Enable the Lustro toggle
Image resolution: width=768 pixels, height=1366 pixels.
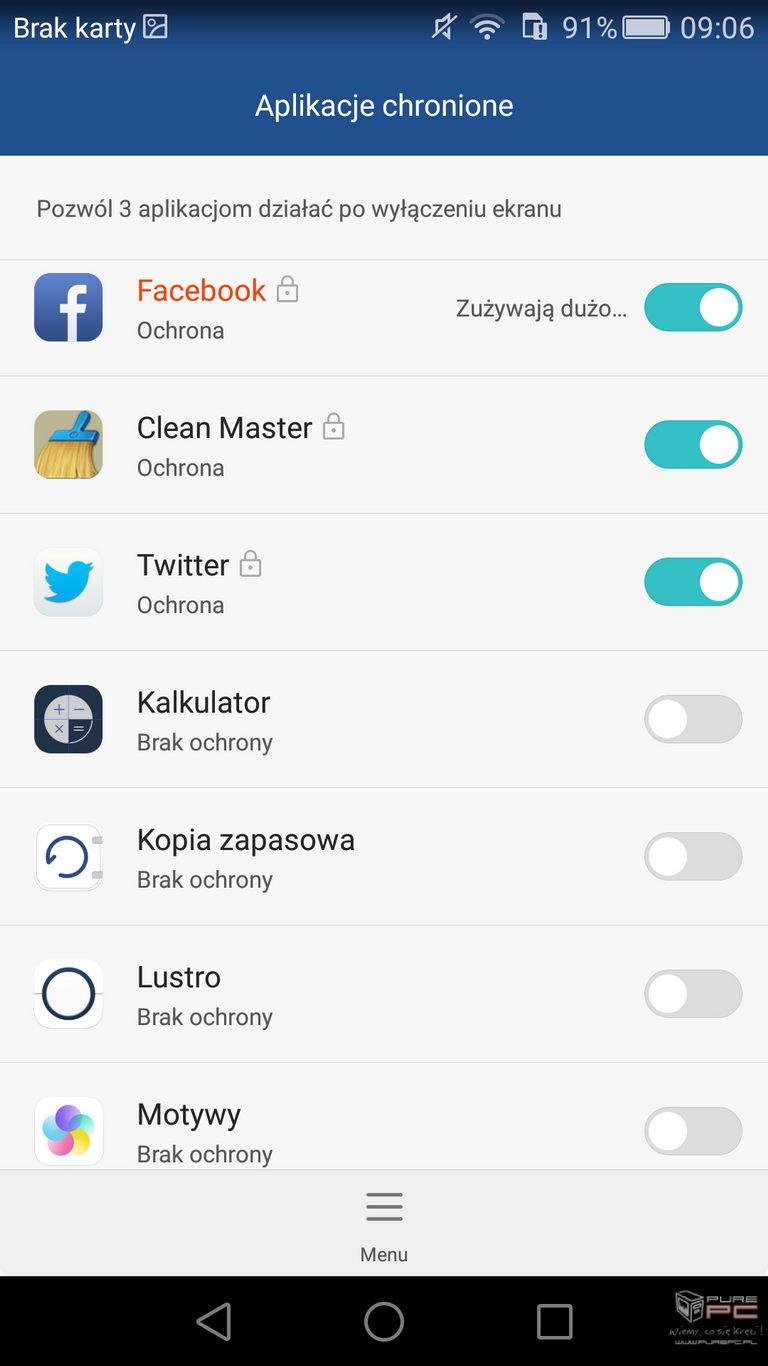pyautogui.click(x=693, y=994)
